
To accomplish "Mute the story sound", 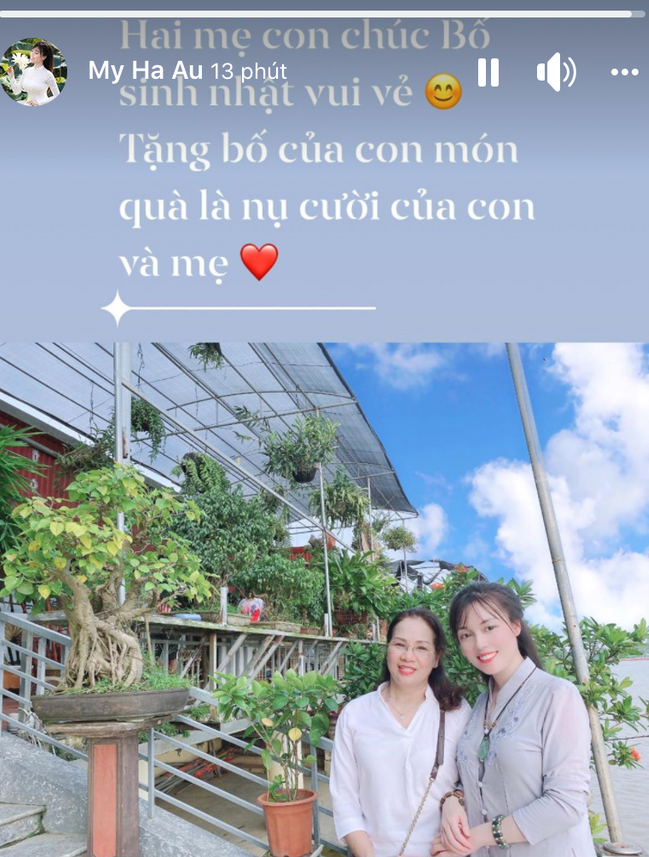I will 556,72.
